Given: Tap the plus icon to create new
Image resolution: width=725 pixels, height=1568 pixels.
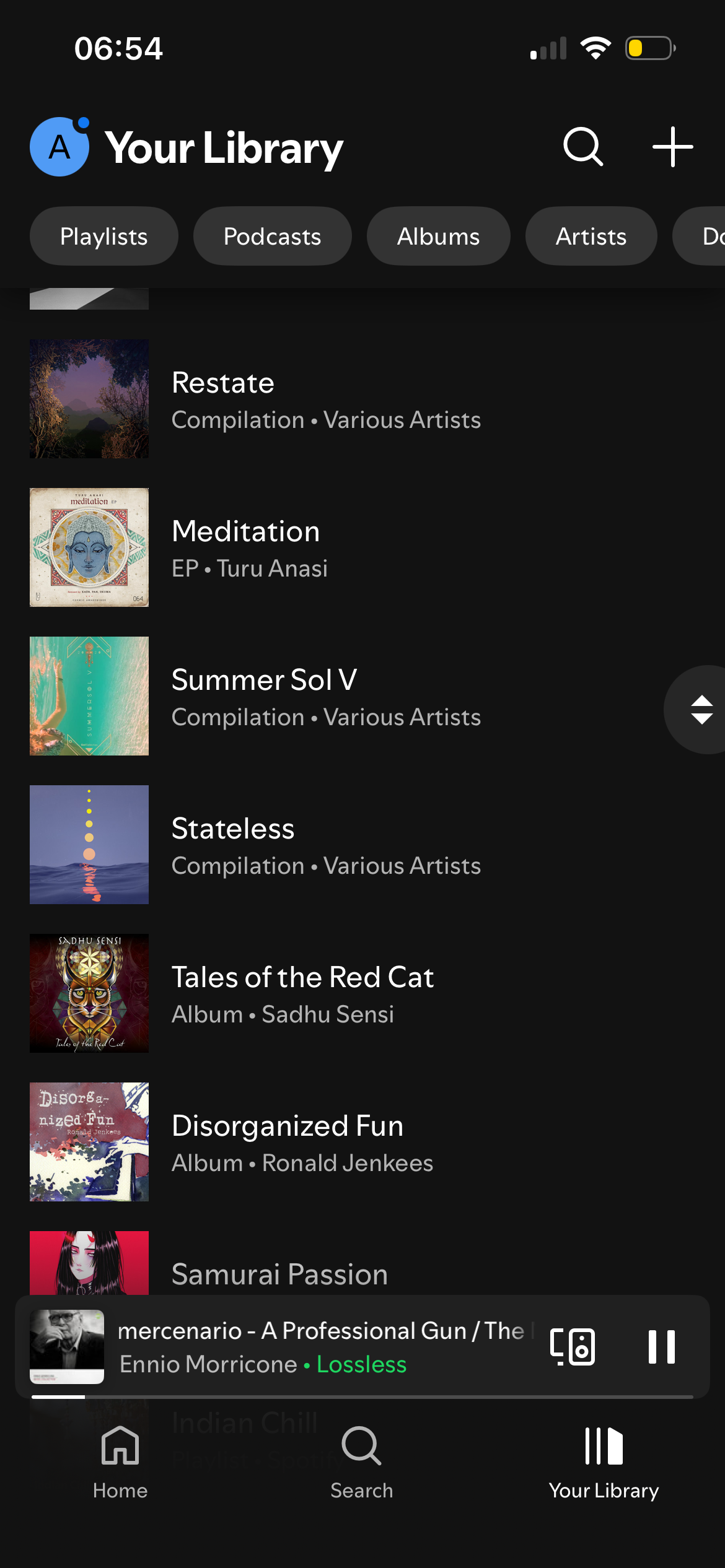Looking at the screenshot, I should pos(672,147).
